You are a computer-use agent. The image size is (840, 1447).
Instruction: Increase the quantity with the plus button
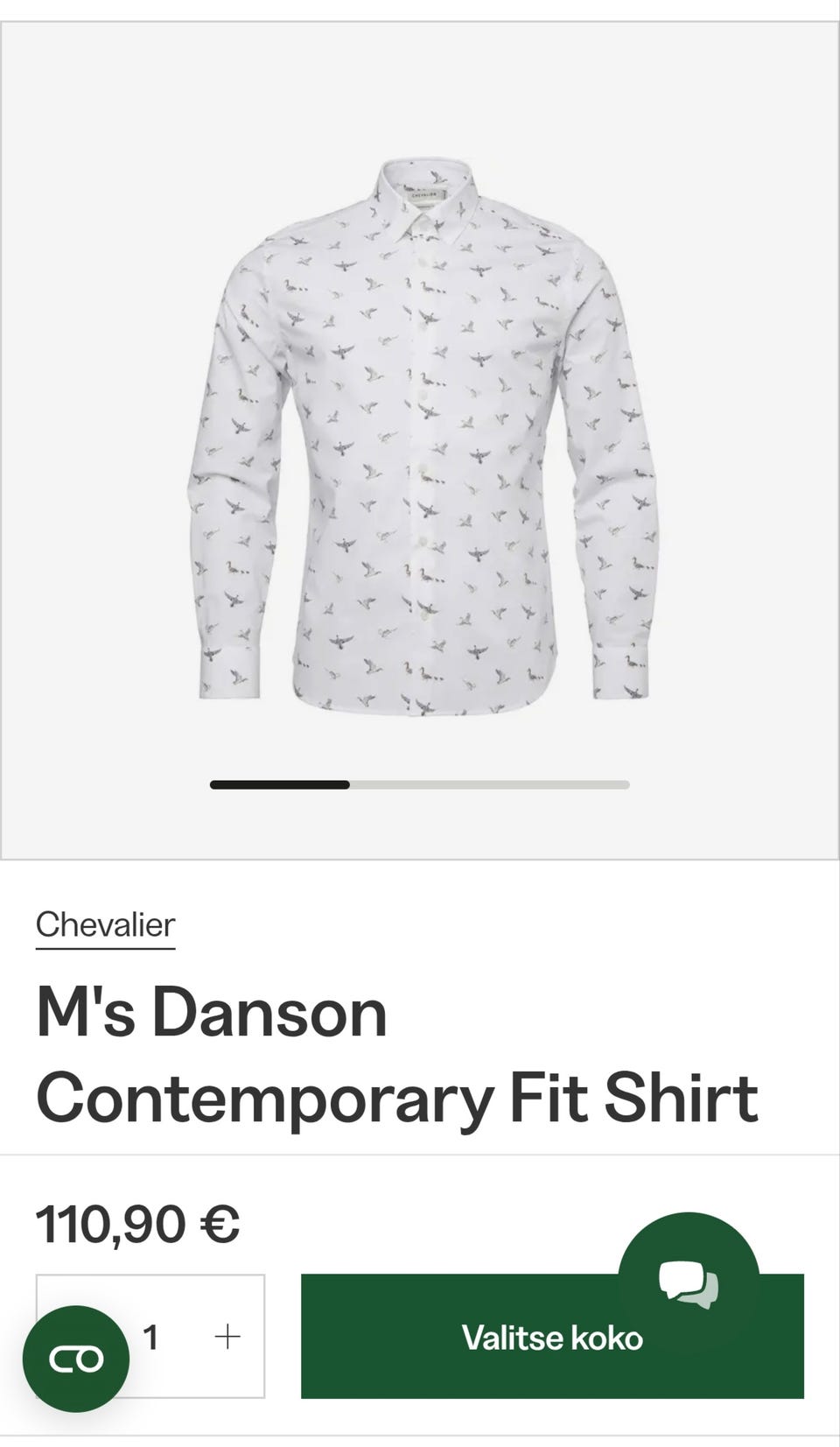tap(227, 1337)
